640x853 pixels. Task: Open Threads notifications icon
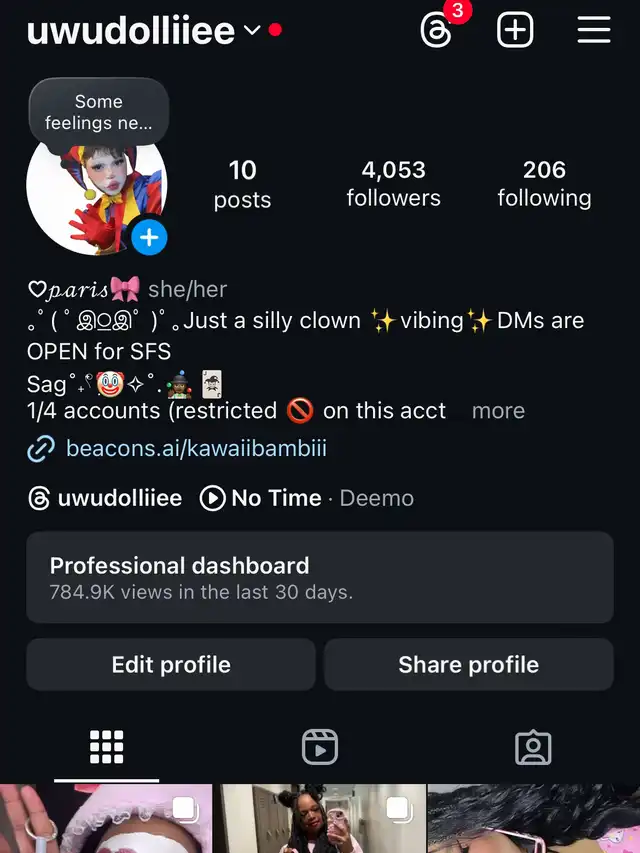[437, 30]
